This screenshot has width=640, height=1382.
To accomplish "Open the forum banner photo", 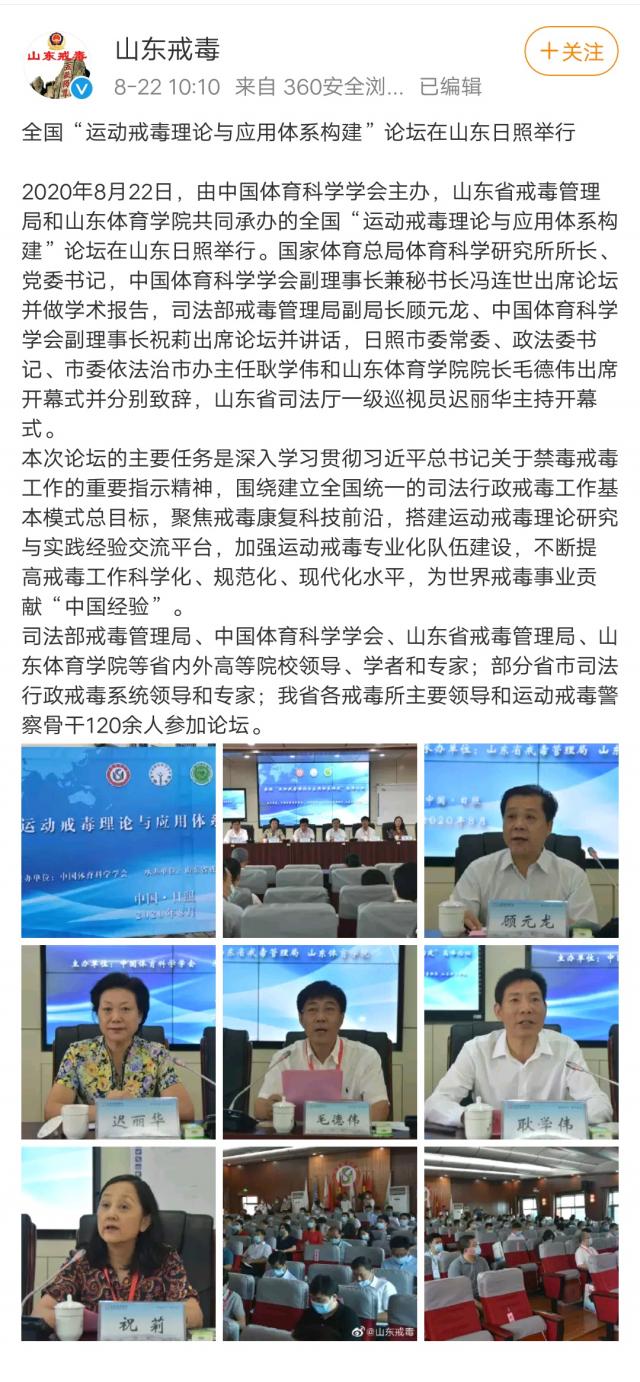I will point(118,840).
